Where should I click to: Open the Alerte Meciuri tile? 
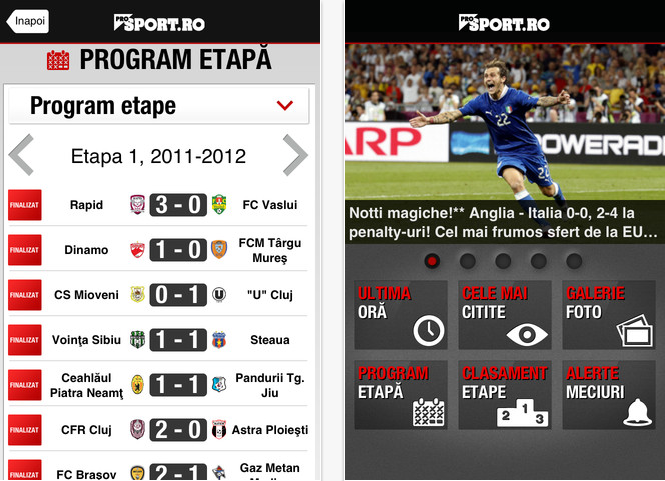click(608, 395)
